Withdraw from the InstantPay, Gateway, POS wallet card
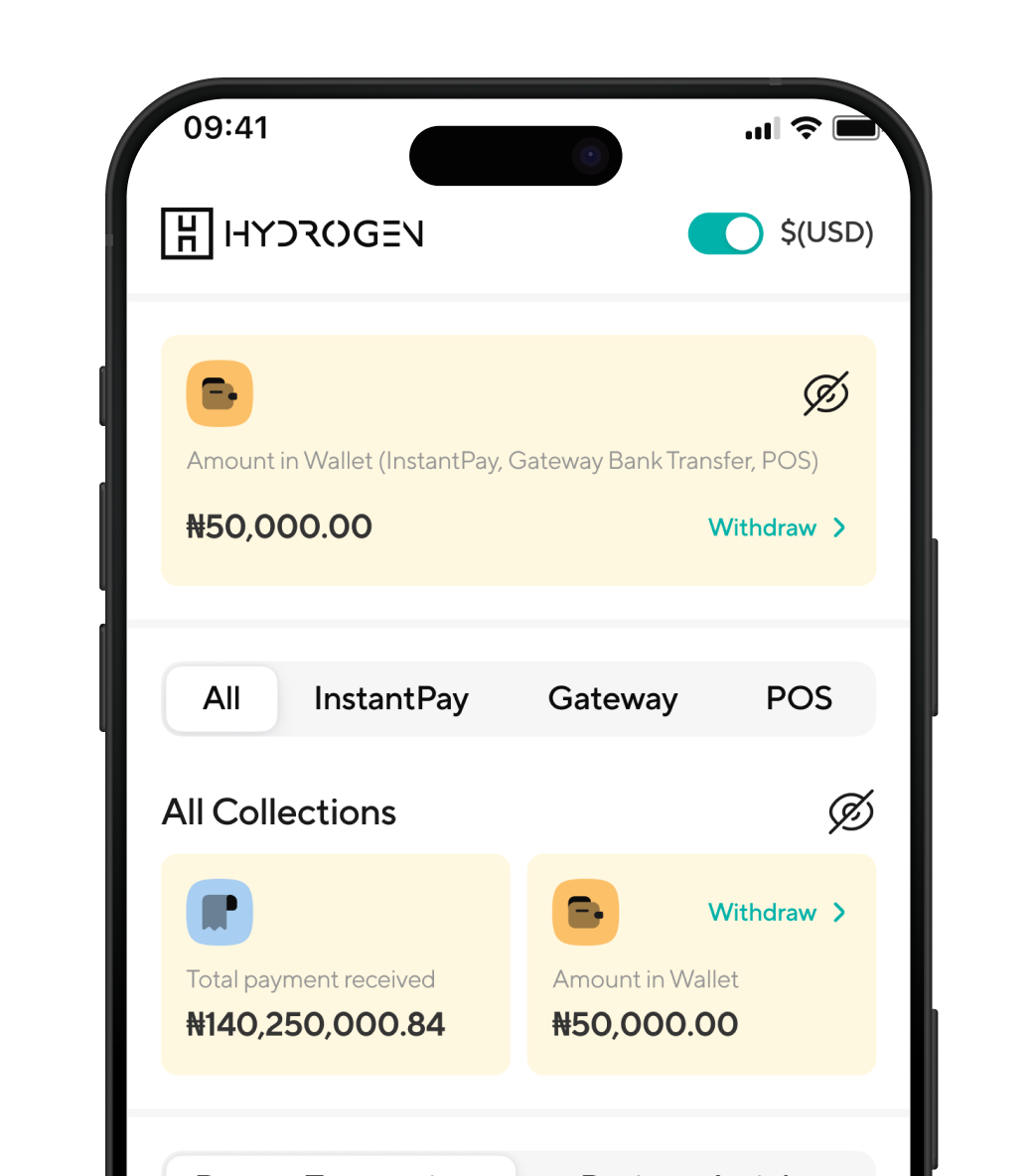Viewport: 1035px width, 1176px height. pyautogui.click(x=776, y=527)
